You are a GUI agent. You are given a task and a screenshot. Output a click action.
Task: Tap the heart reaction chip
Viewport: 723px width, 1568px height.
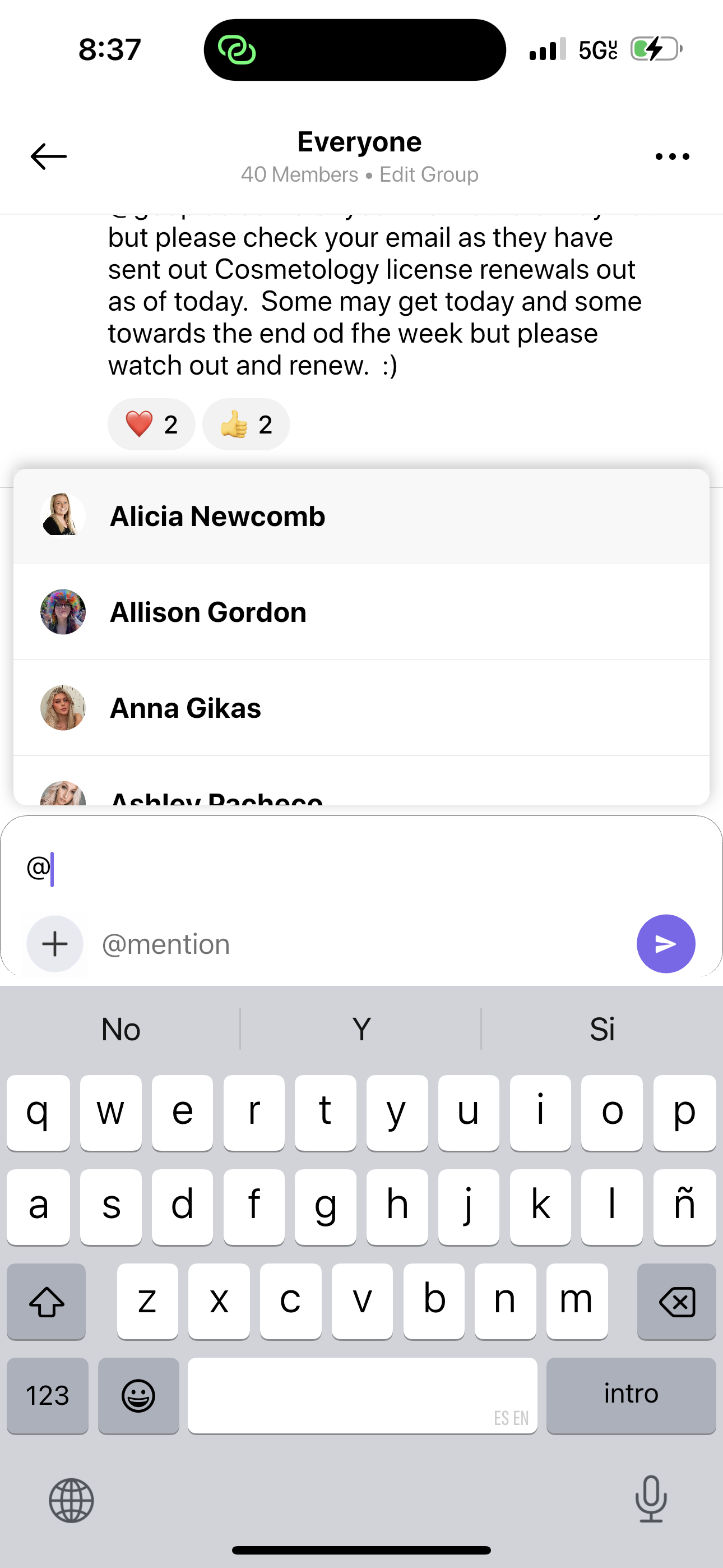tap(151, 425)
